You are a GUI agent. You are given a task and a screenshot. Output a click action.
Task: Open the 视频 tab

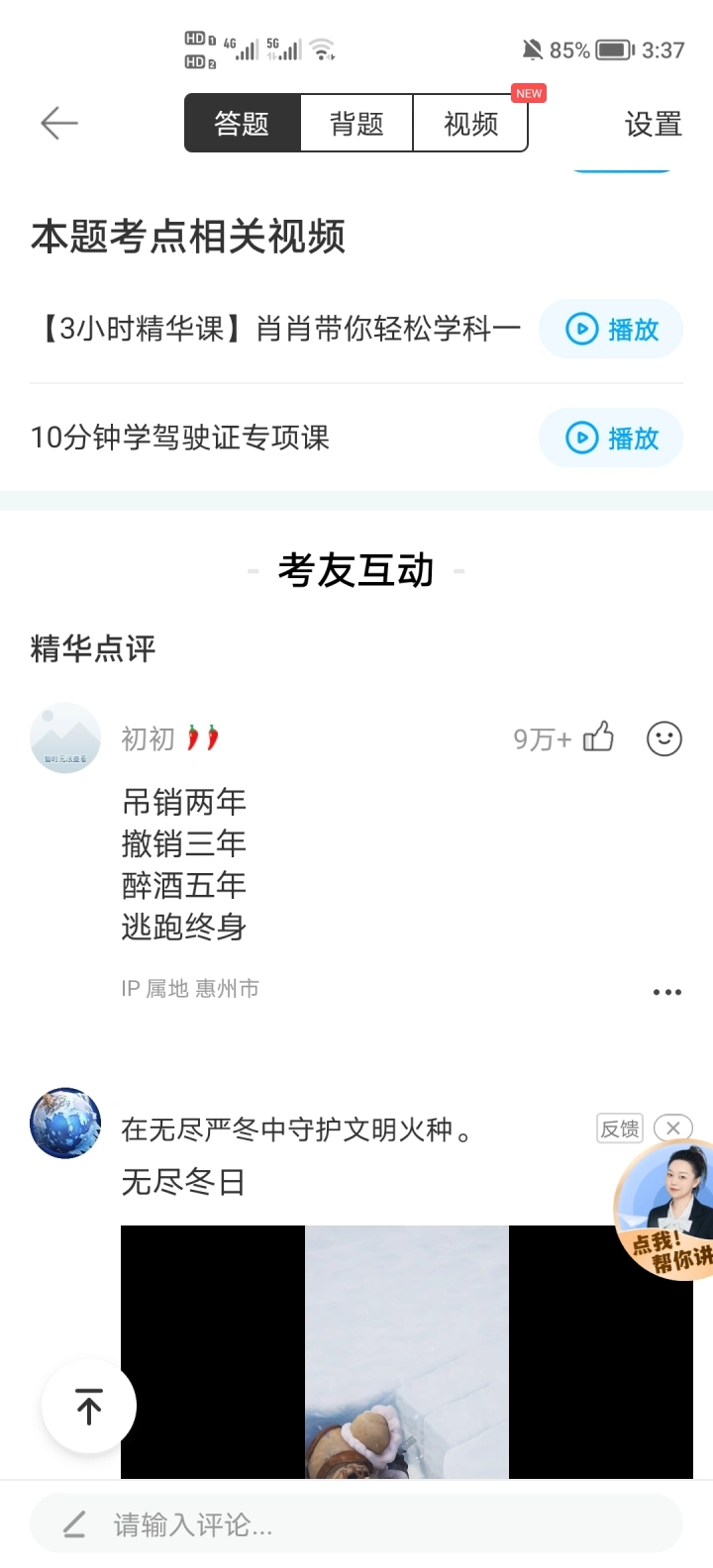[x=470, y=124]
